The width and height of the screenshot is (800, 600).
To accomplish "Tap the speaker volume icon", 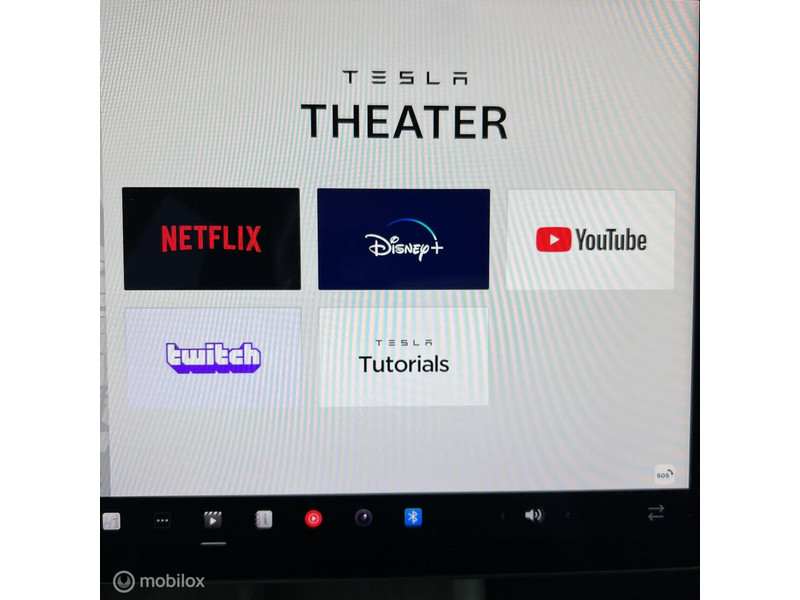I will coord(534,515).
